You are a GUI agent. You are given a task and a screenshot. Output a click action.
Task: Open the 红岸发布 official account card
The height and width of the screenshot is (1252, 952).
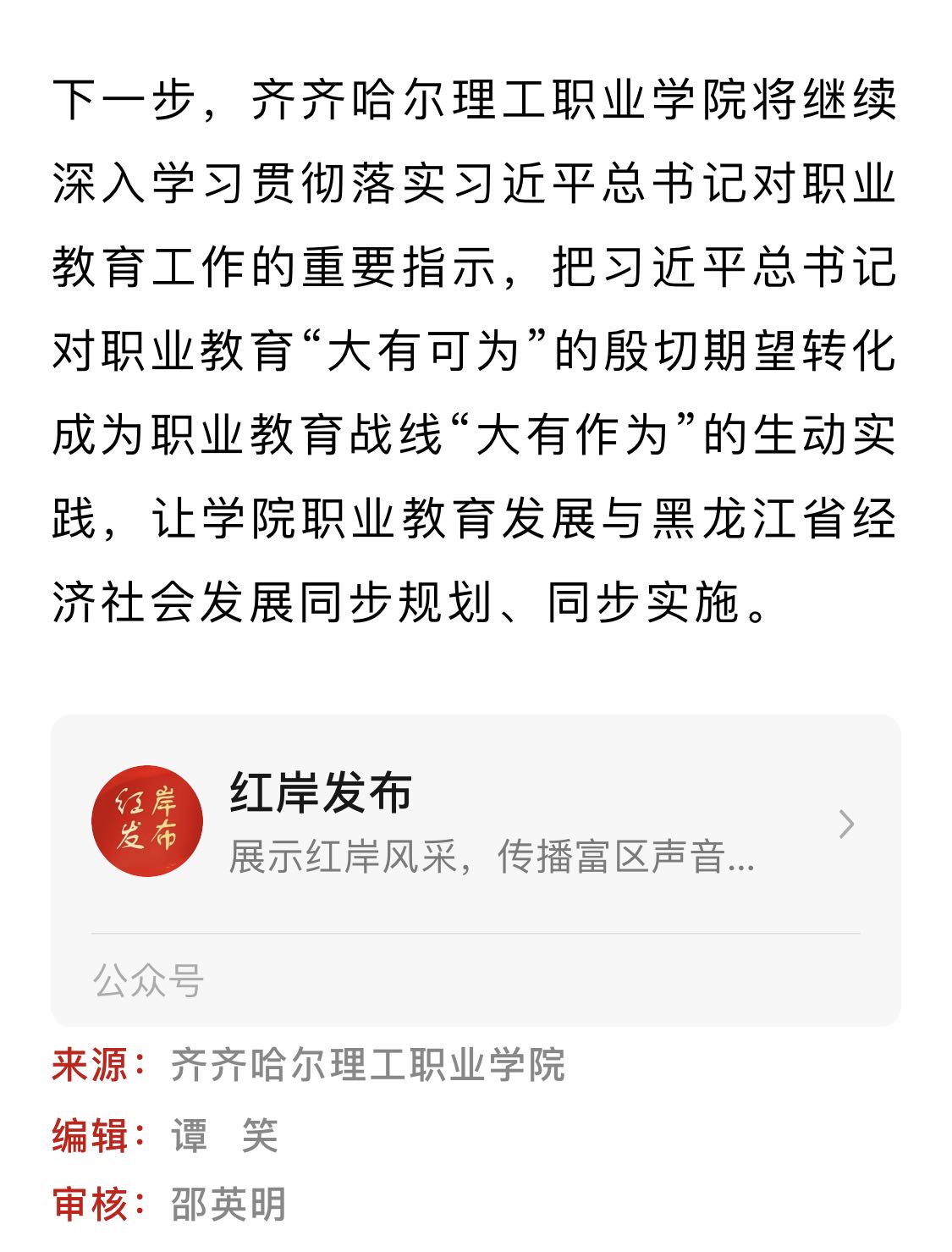click(x=476, y=870)
